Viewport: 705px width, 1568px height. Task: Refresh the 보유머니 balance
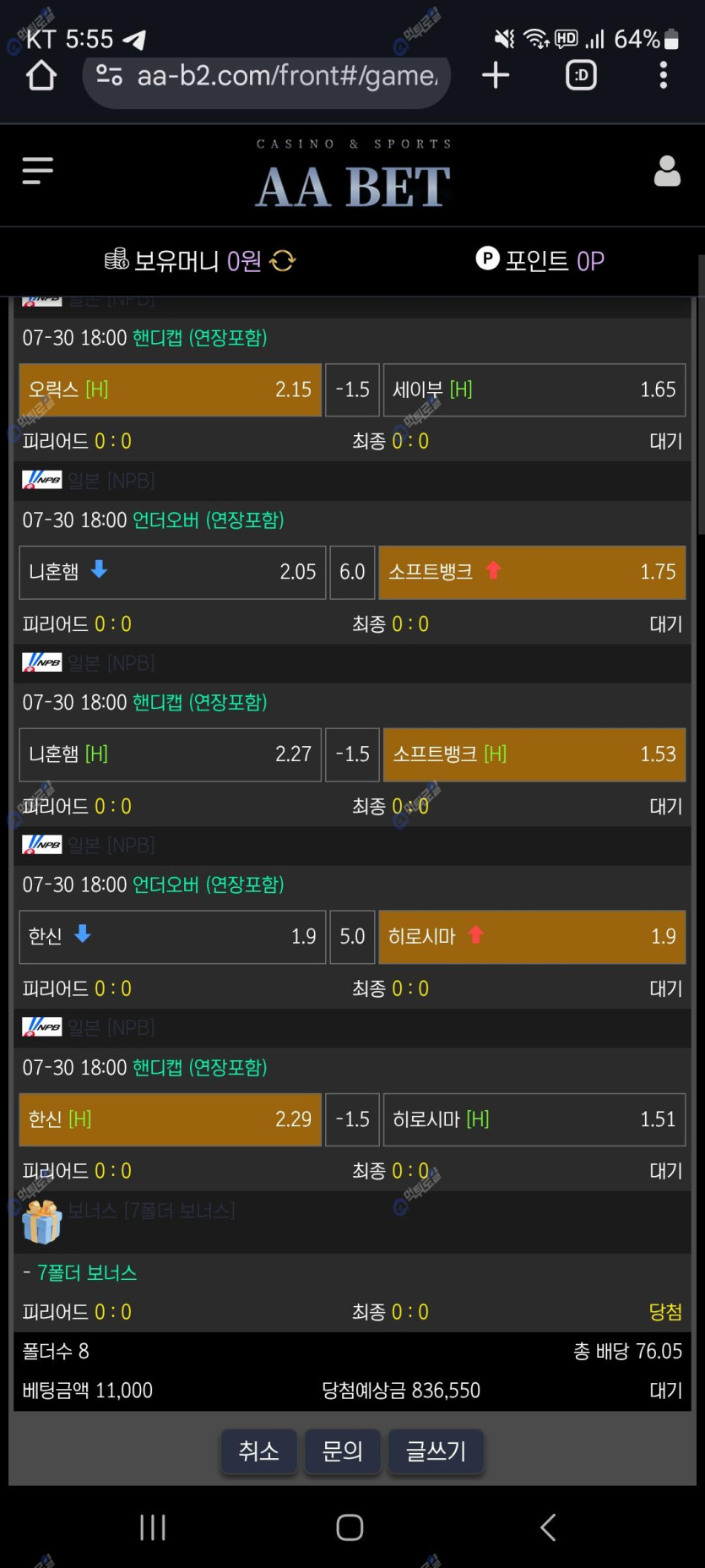pyautogui.click(x=282, y=261)
